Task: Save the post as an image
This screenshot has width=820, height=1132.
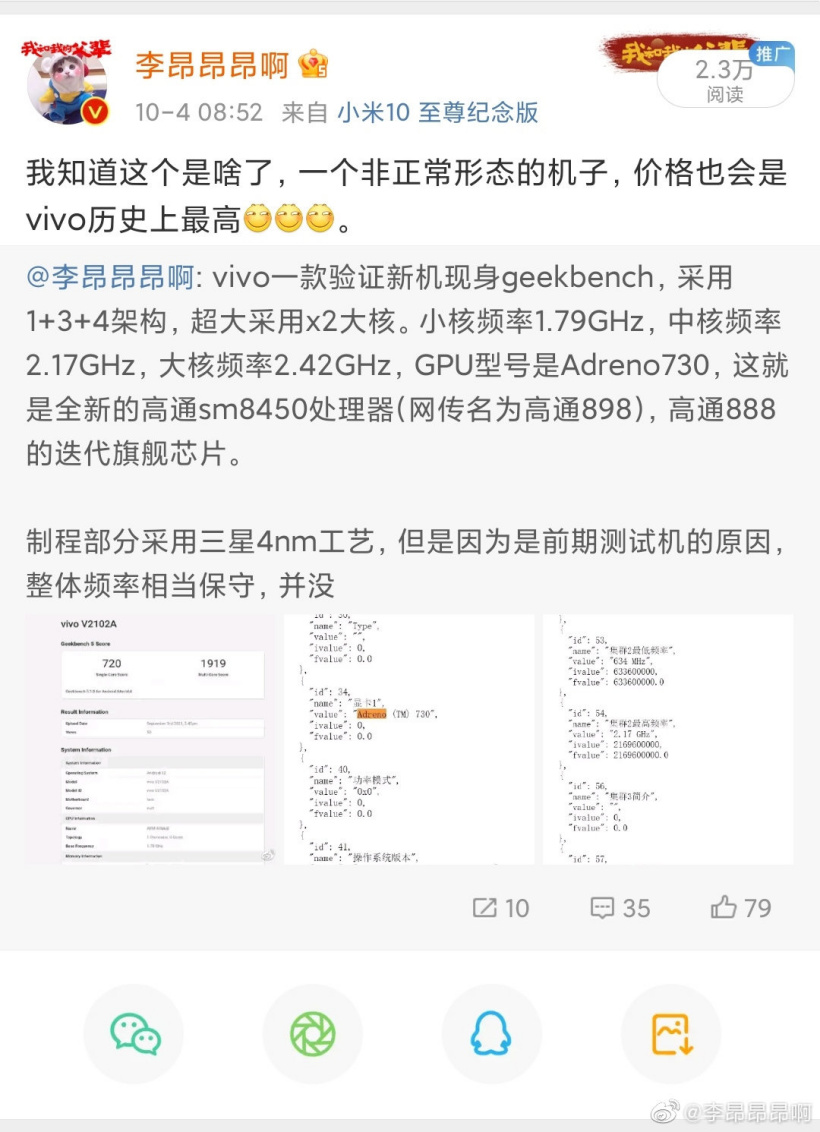Action: (671, 1033)
